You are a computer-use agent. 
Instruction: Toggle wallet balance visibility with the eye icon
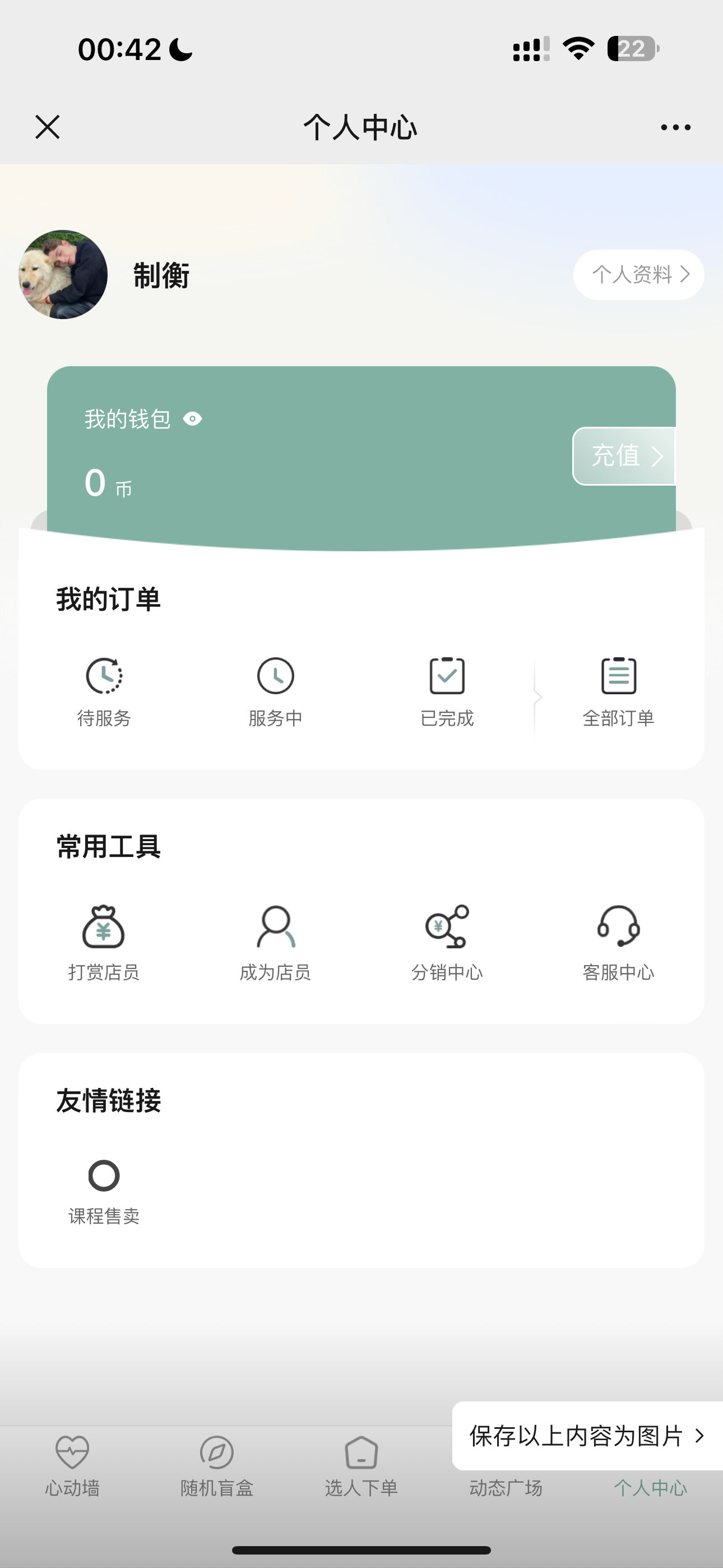point(193,419)
